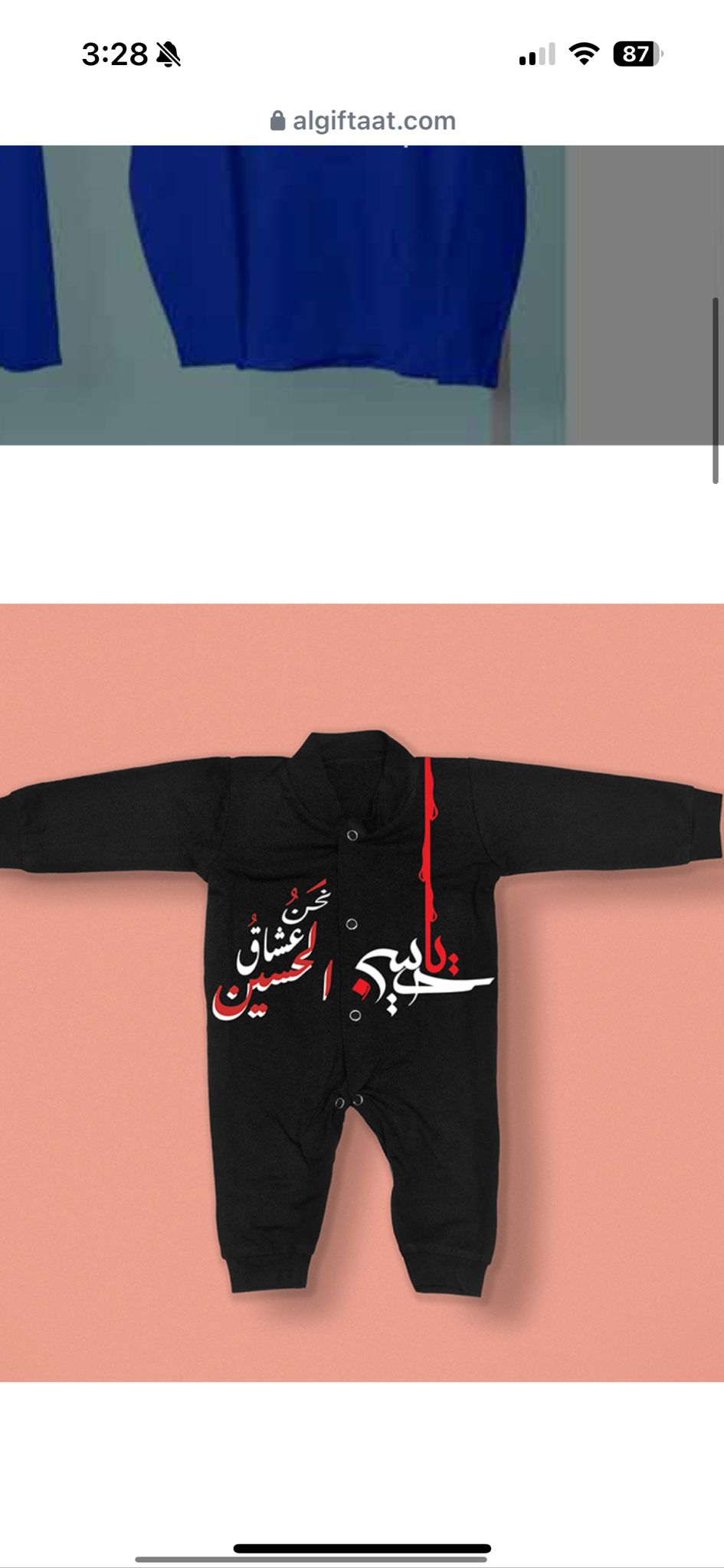Screen dimensions: 724x1568
Task: Open the blue shirt product image
Action: (362, 295)
